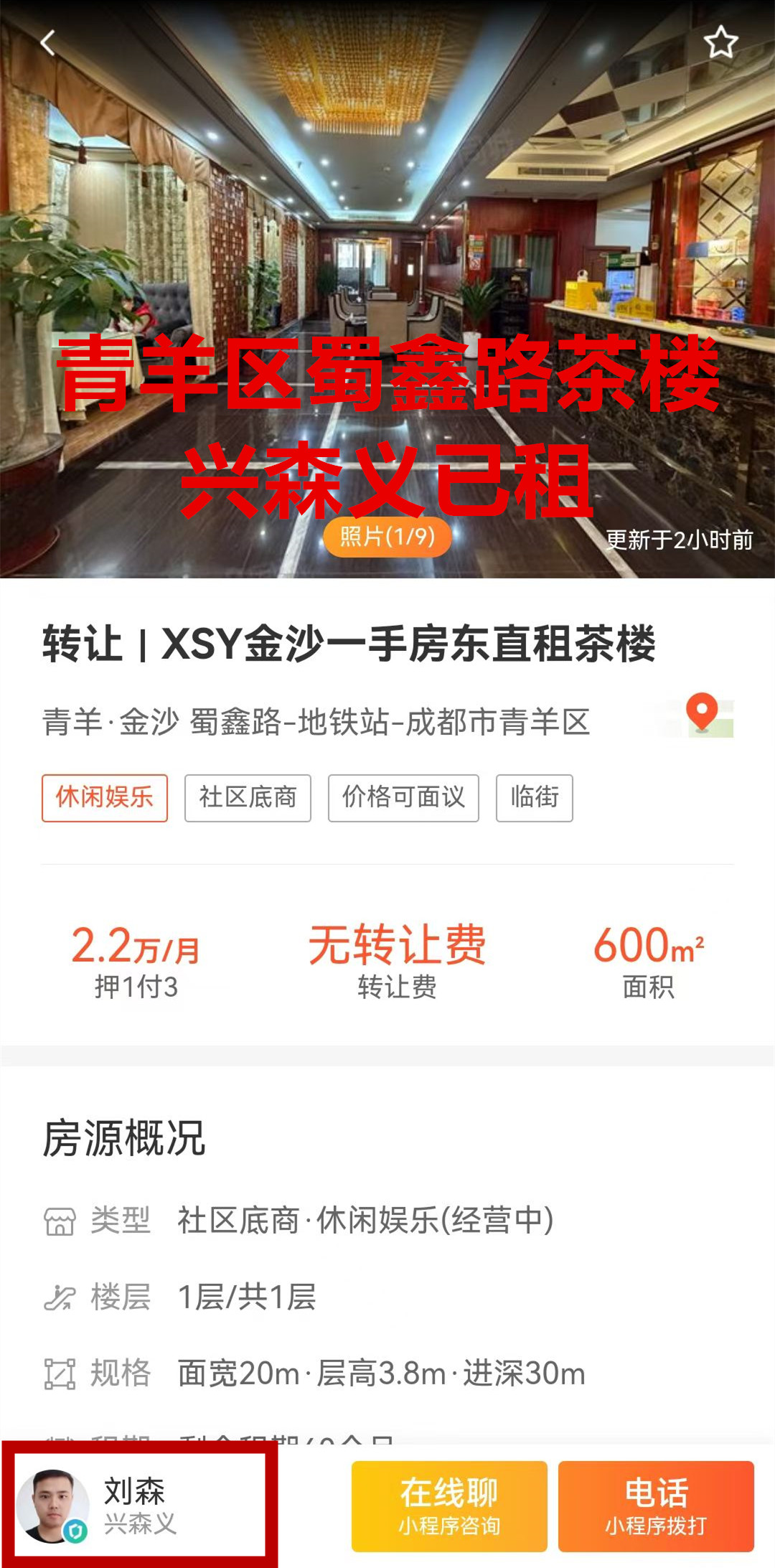Tap the 社区底商 tag
Screen dimensions: 775x1568
coord(248,797)
